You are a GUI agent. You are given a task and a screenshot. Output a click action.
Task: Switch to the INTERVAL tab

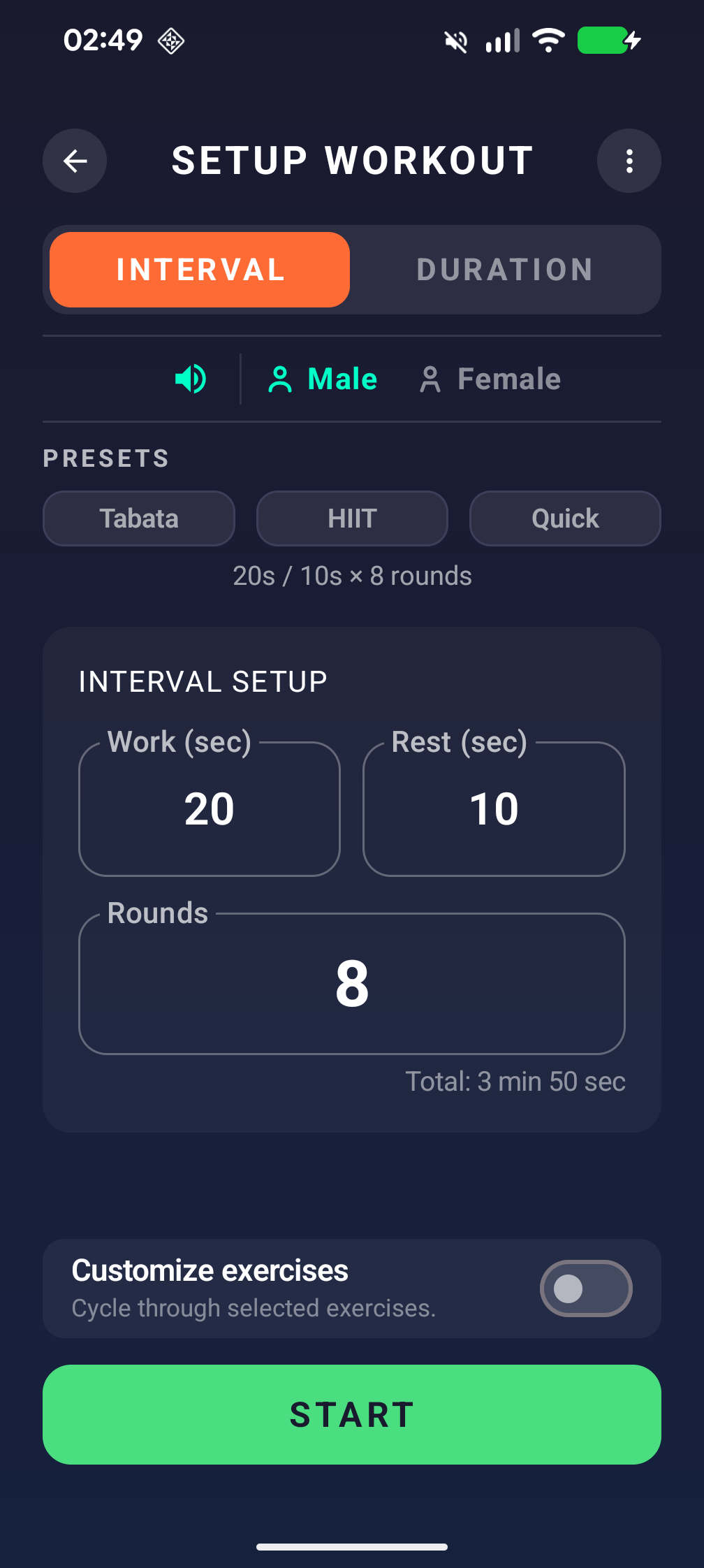199,270
